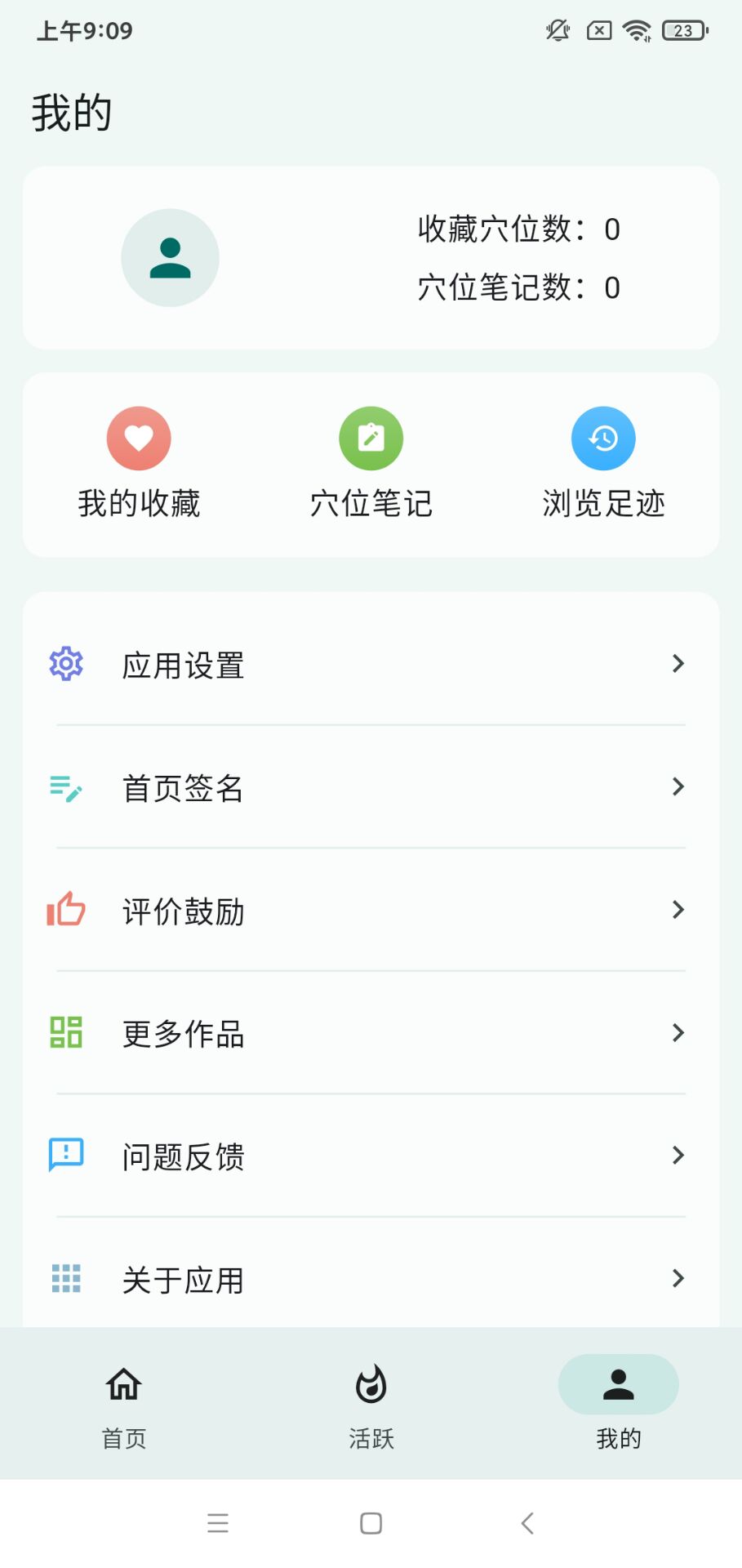Viewport: 742px width, 1568px height.
Task: Click the 问题反馈 feedback bubble icon
Action: [65, 1155]
